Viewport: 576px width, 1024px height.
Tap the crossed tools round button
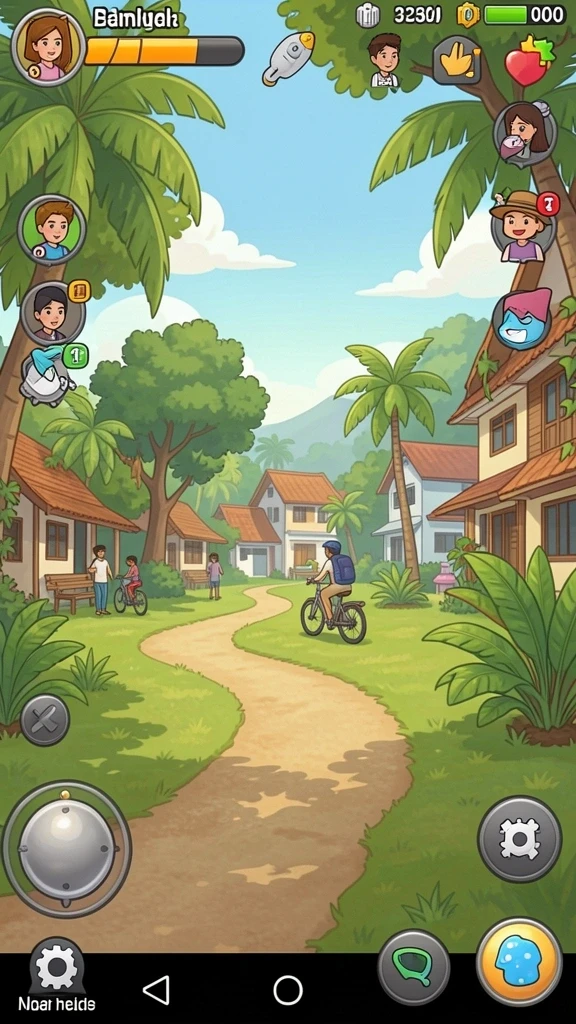tap(45, 720)
